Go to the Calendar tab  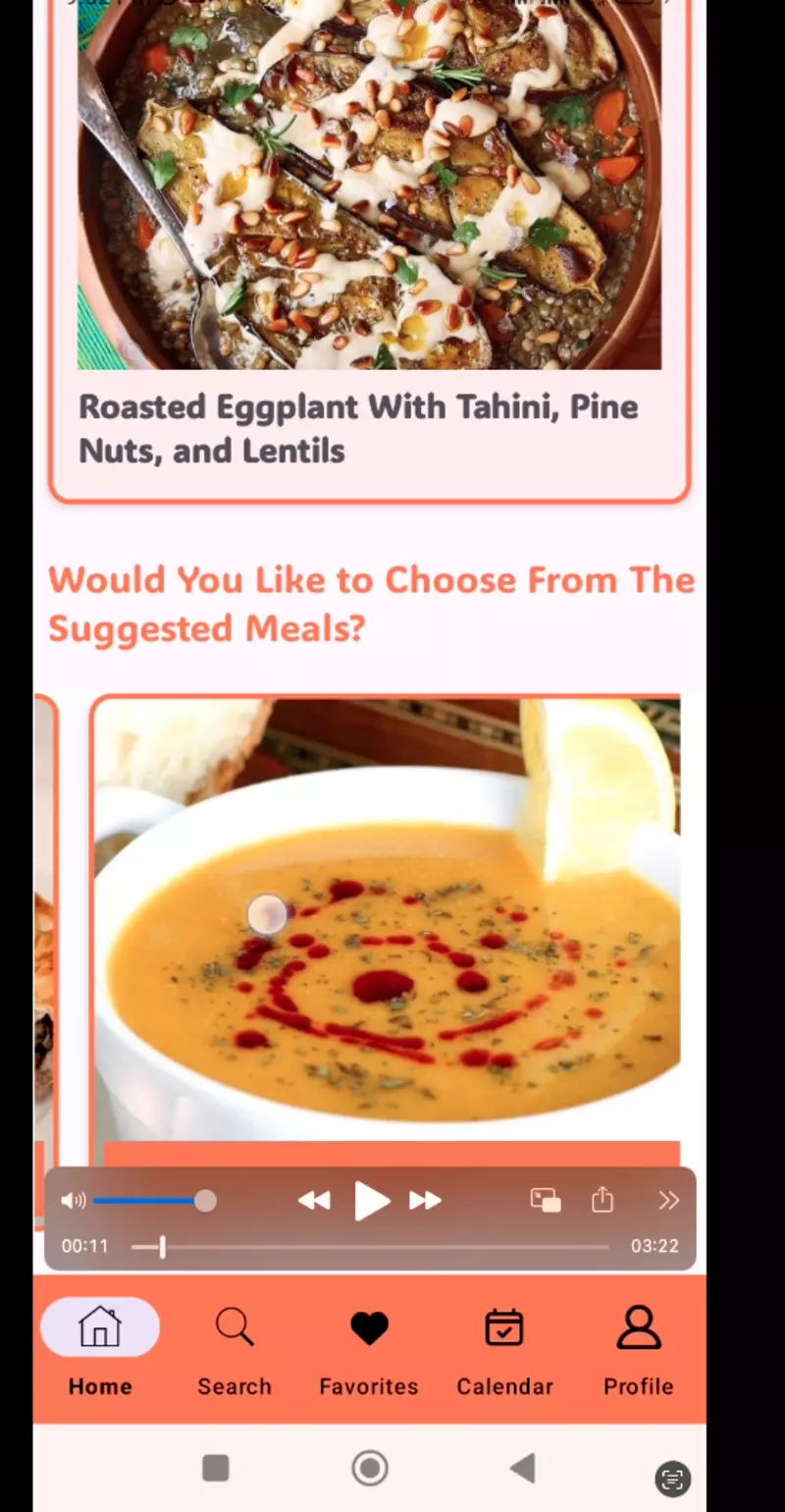click(x=504, y=1349)
